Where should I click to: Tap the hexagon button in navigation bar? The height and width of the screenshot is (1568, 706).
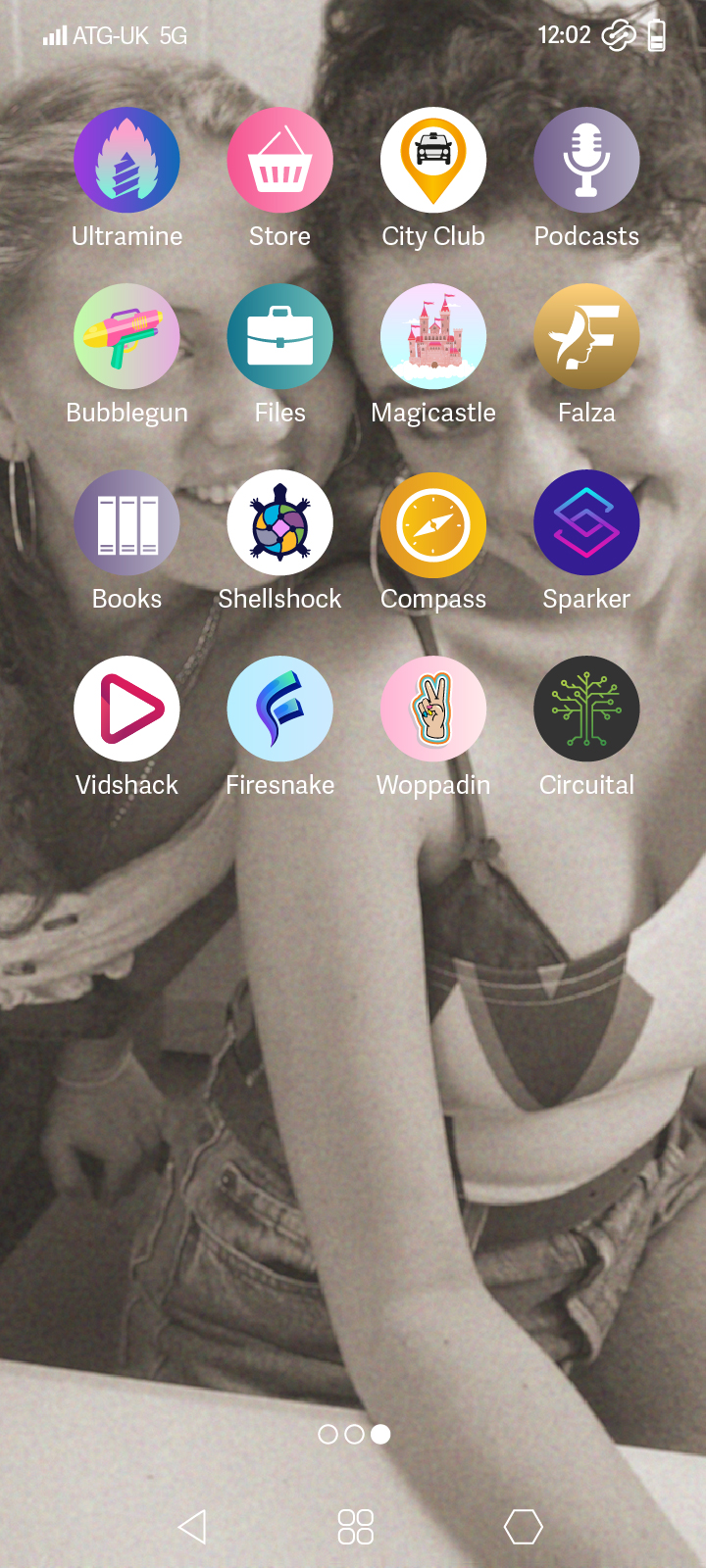(524, 1526)
